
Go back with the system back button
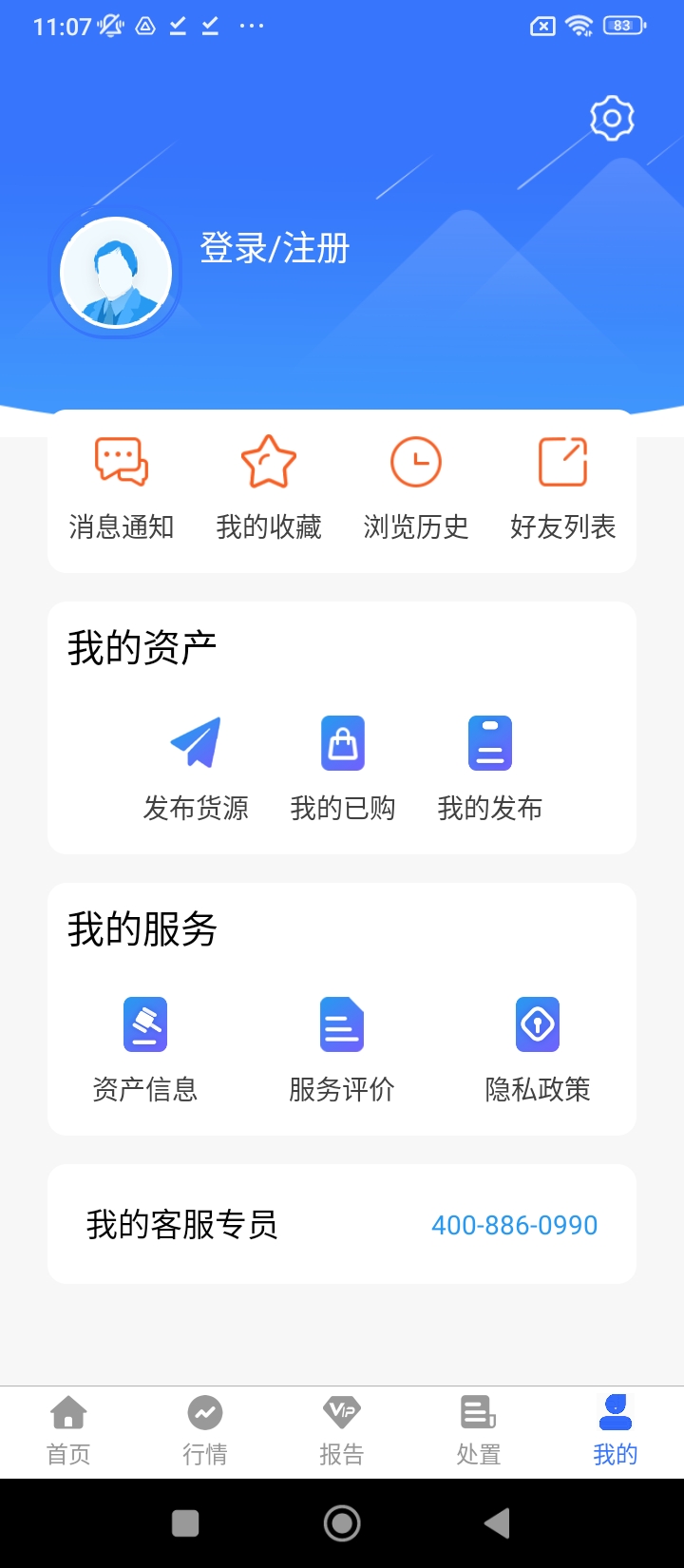(x=497, y=1523)
